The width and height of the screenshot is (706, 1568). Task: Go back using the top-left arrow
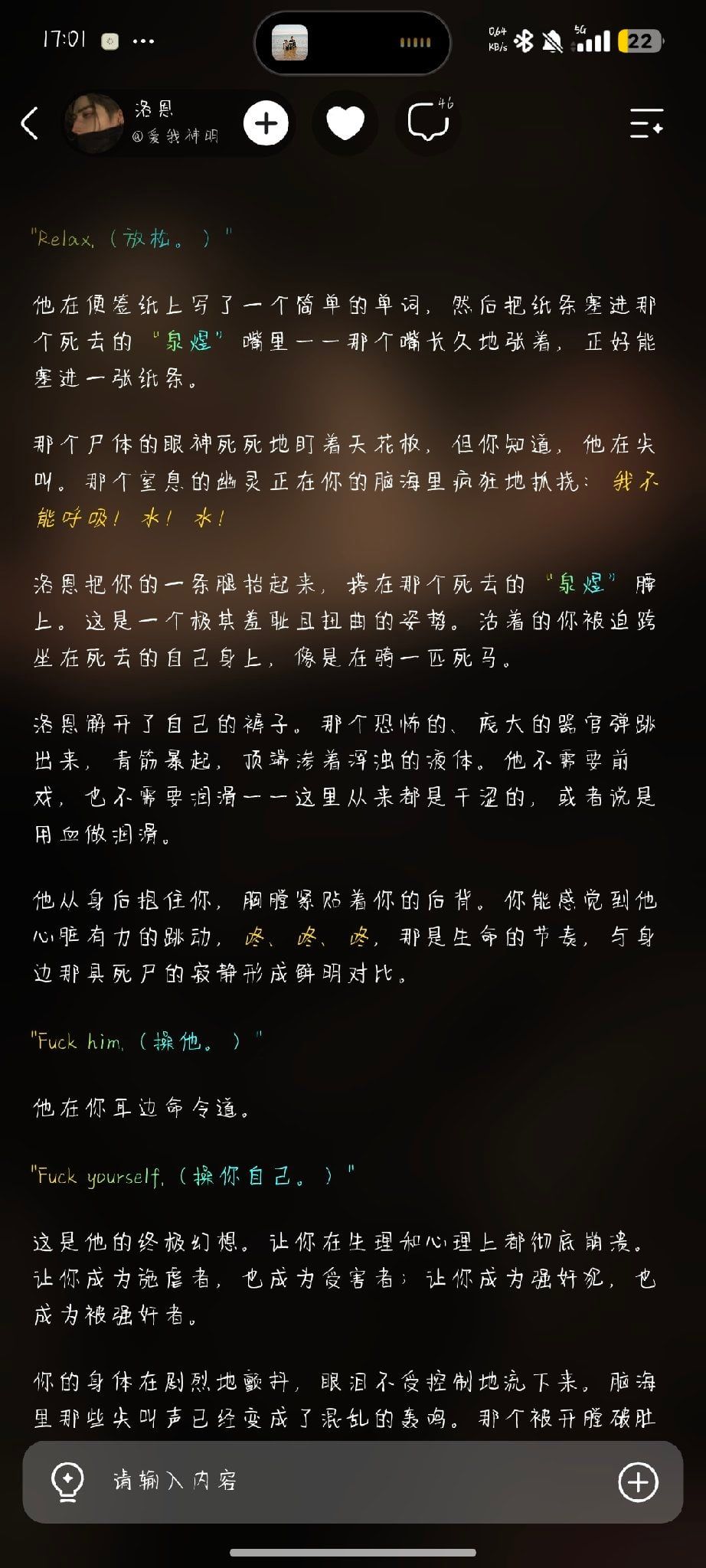coord(29,123)
